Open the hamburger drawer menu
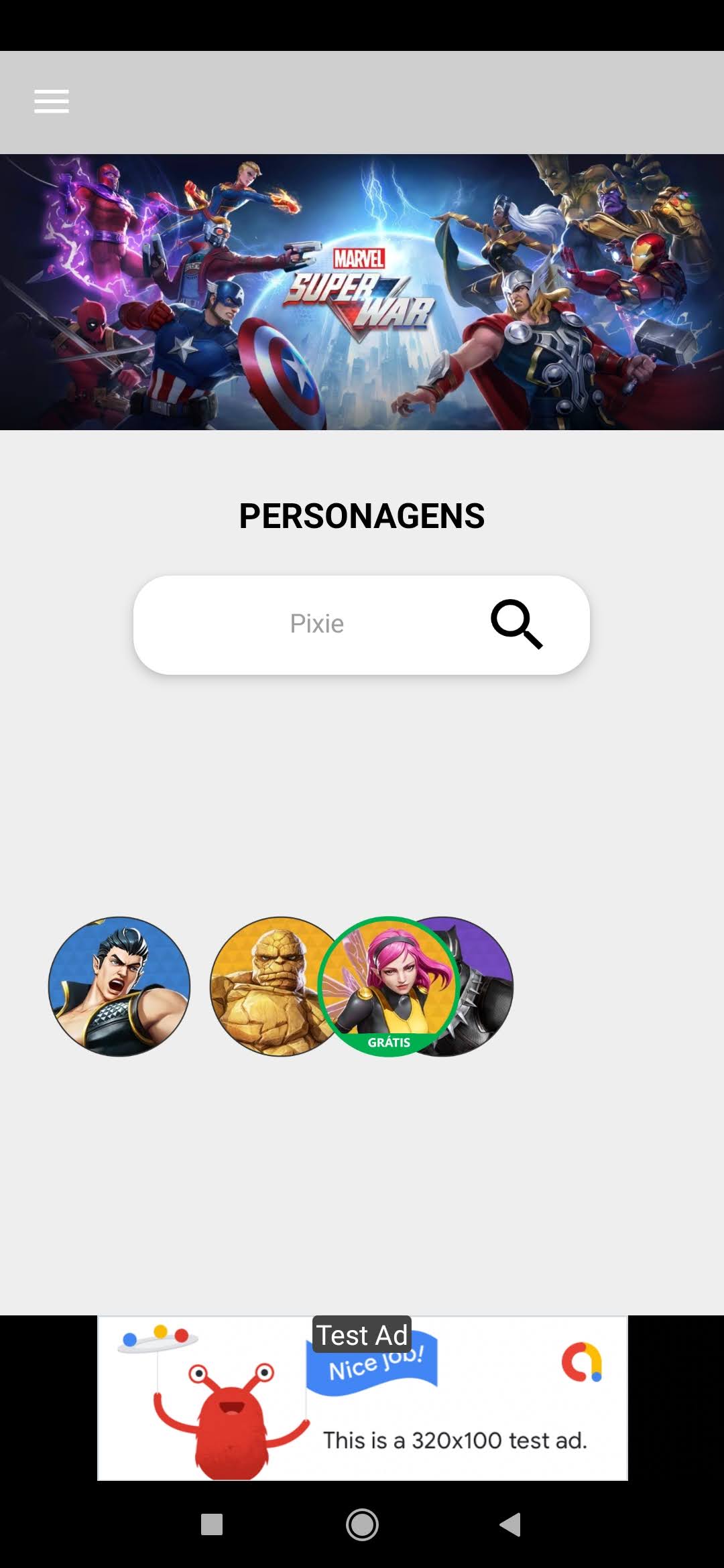The image size is (724, 1568). (x=52, y=101)
